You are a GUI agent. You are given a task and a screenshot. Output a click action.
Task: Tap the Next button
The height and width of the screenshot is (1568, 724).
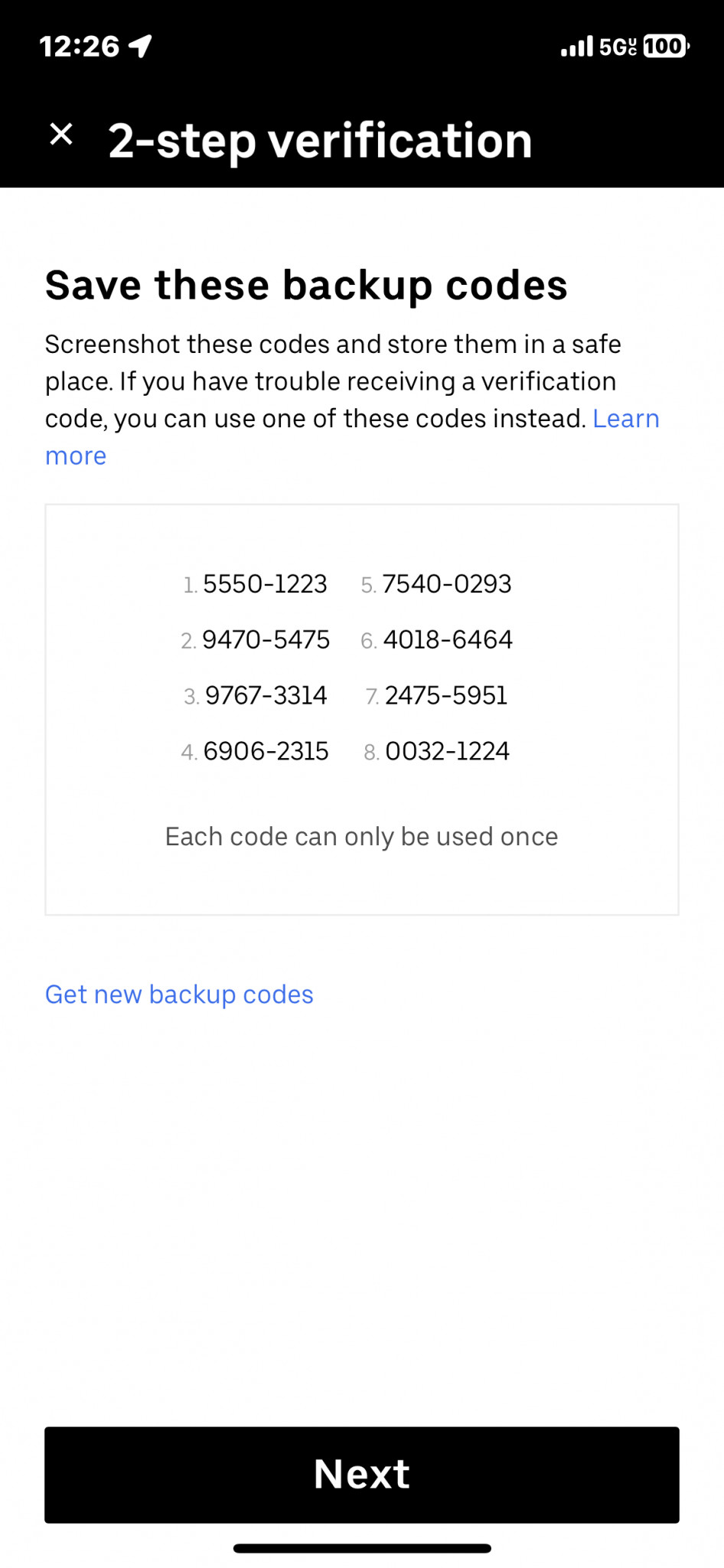[x=362, y=1475]
